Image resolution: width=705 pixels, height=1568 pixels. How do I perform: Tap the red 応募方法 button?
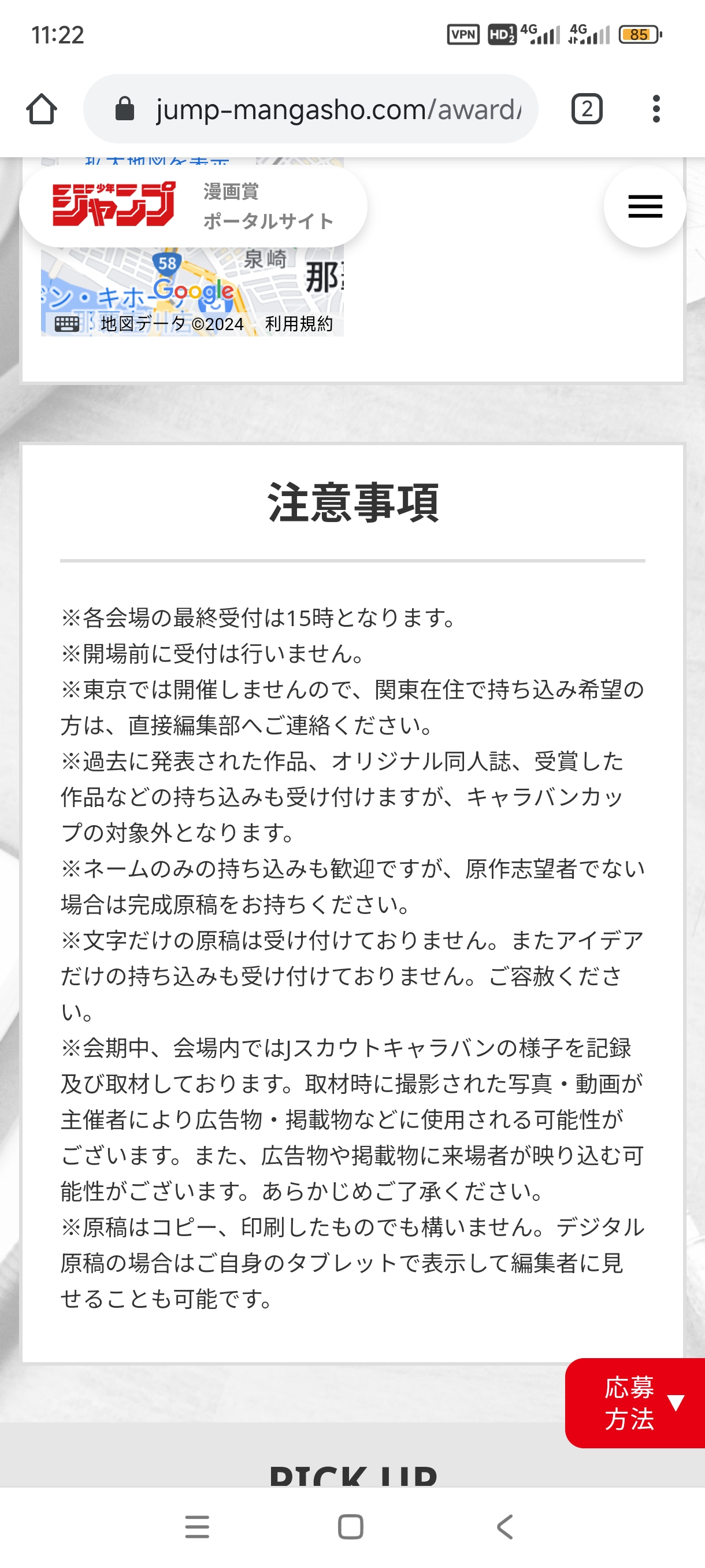(x=634, y=1403)
